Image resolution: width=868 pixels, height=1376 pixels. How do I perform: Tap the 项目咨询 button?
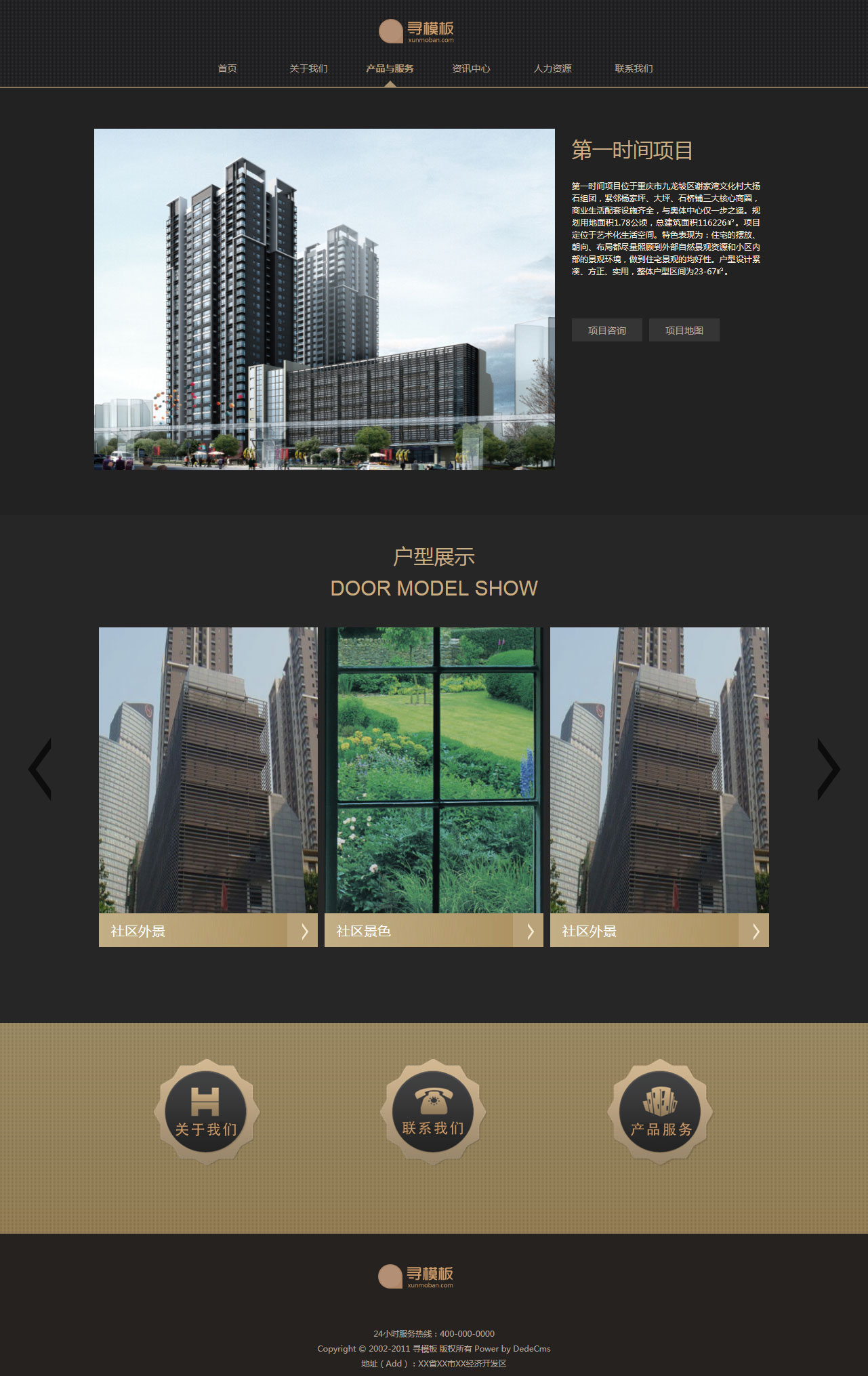tap(606, 331)
